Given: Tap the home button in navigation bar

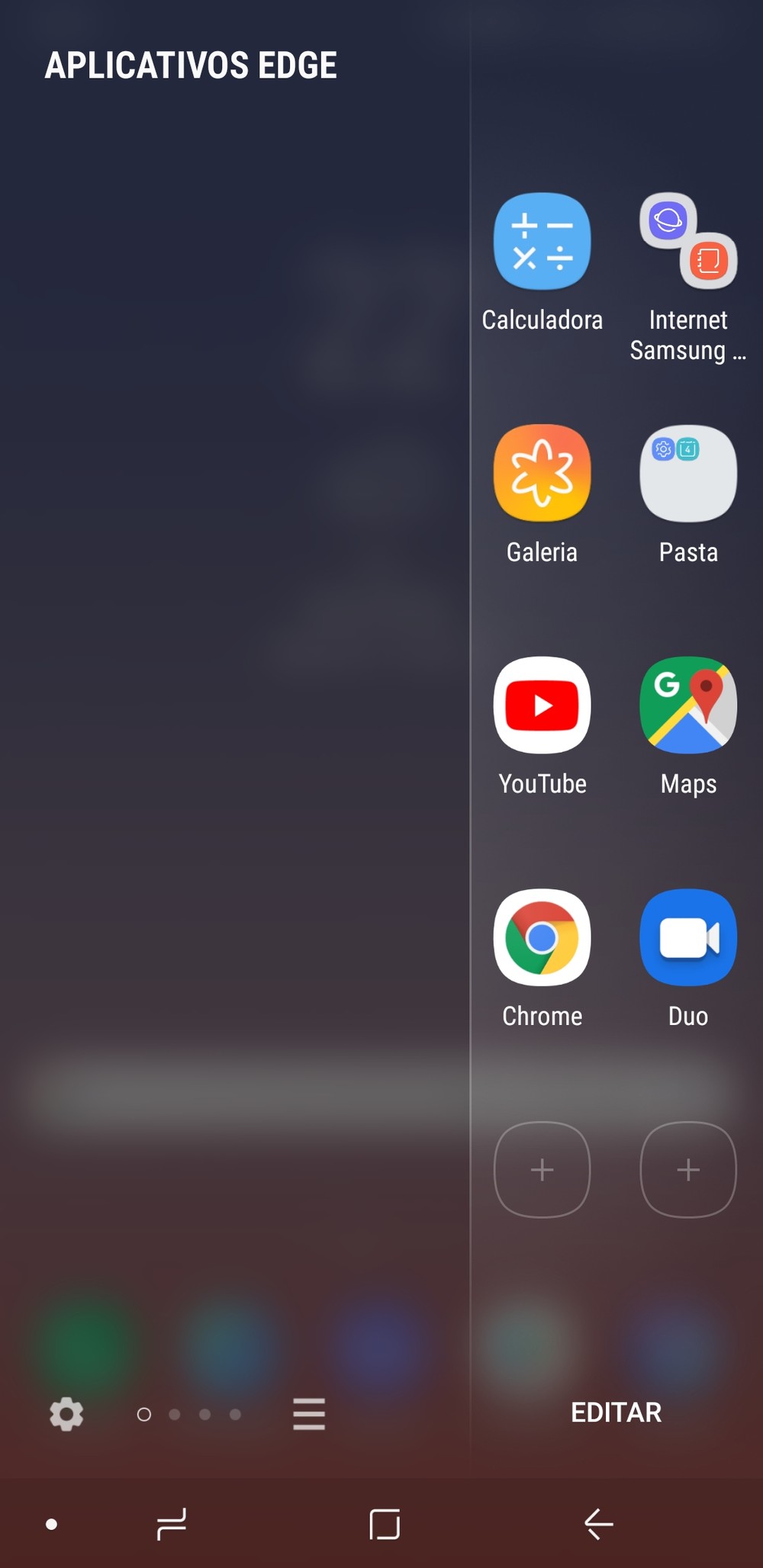Looking at the screenshot, I should pos(385,1524).
